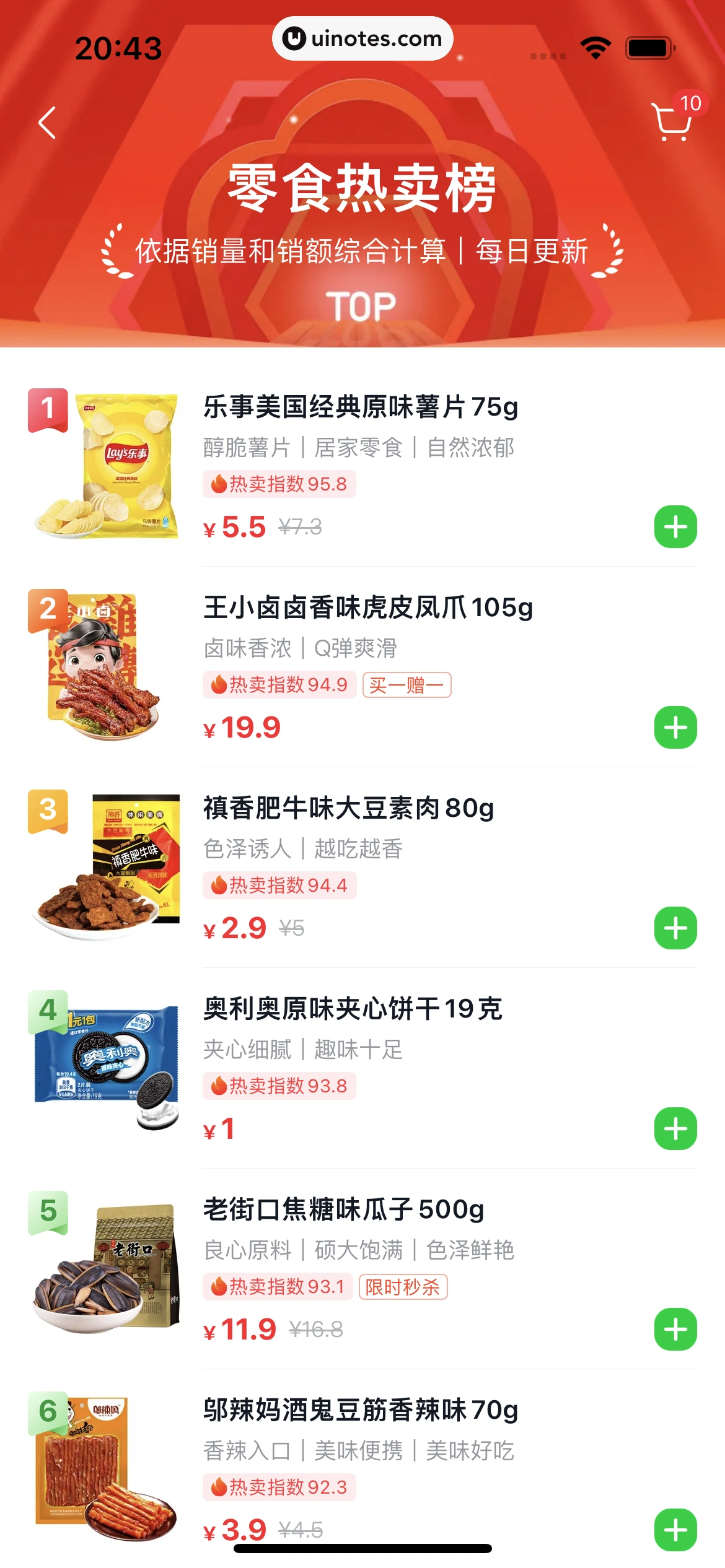This screenshot has height=1568, width=725.
Task: Open 王小卤卤香味虎皮凤爪 105g product page
Action: point(368,608)
